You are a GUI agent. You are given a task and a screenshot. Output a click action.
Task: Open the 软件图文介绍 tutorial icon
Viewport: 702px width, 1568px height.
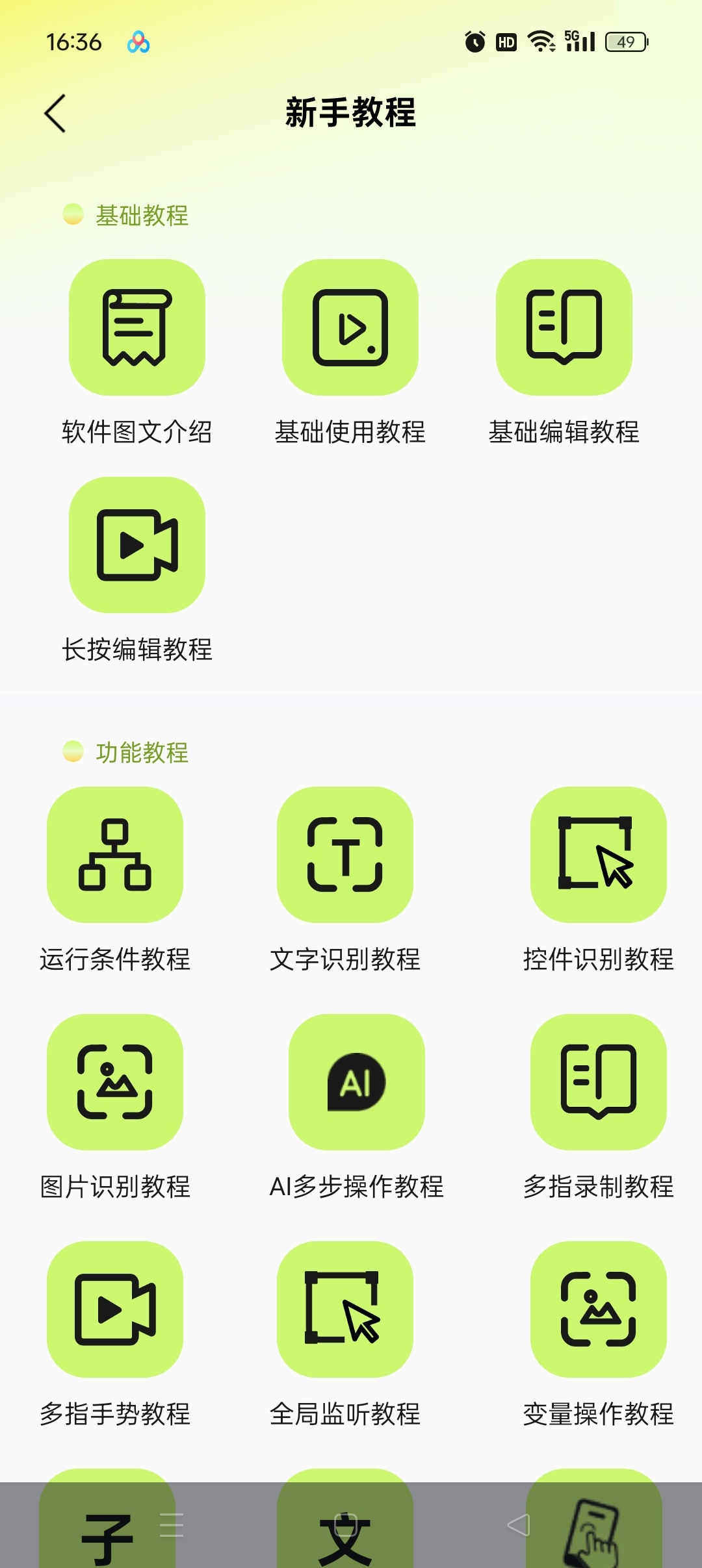click(136, 330)
